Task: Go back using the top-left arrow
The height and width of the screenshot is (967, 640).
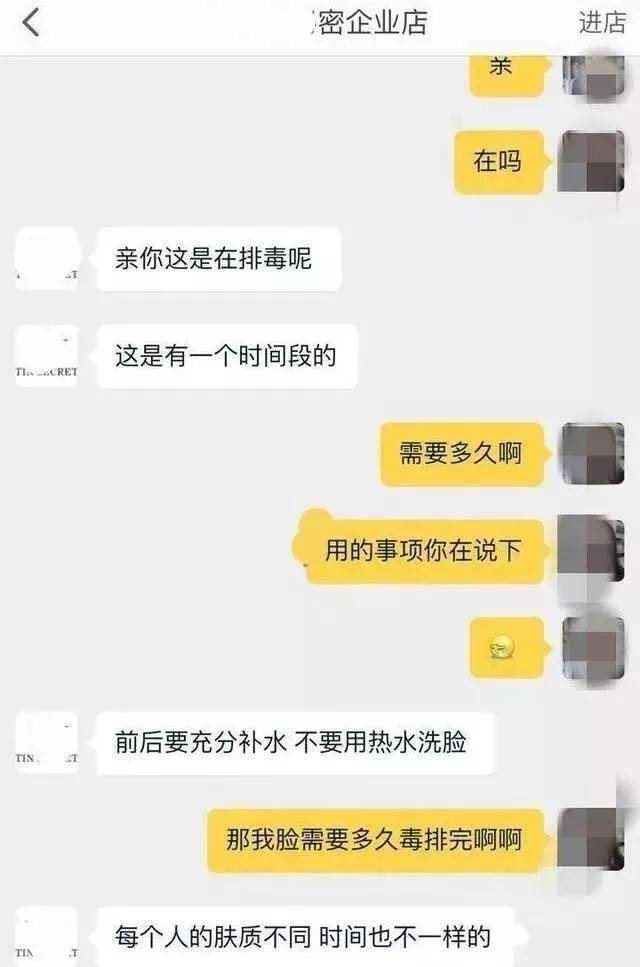Action: pyautogui.click(x=31, y=22)
